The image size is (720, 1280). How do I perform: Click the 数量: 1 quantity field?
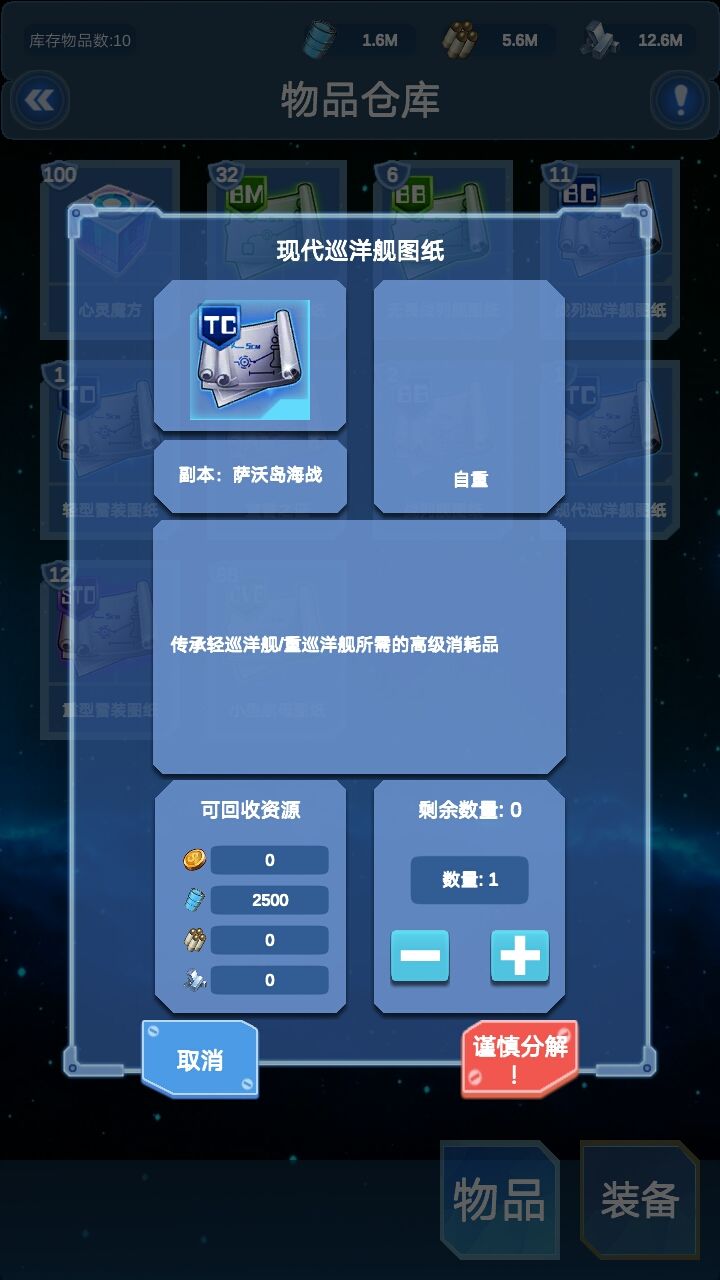(468, 880)
